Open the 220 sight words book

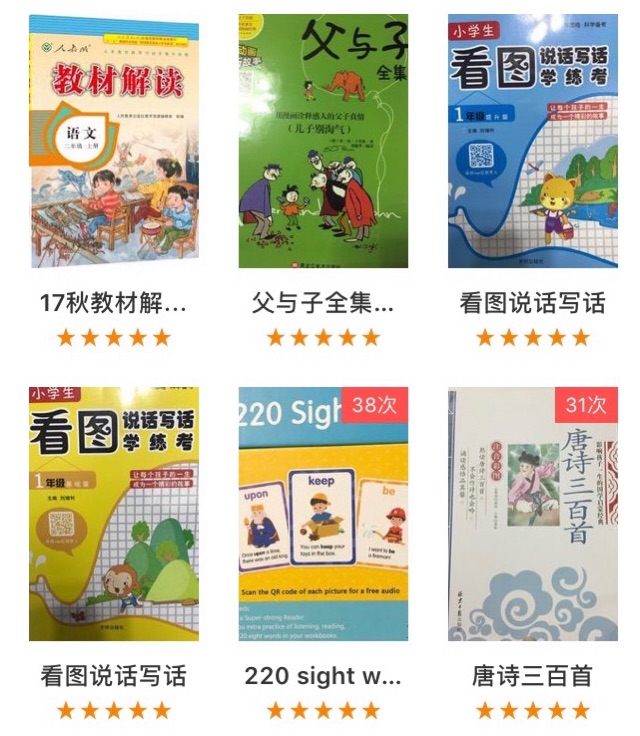pos(322,514)
